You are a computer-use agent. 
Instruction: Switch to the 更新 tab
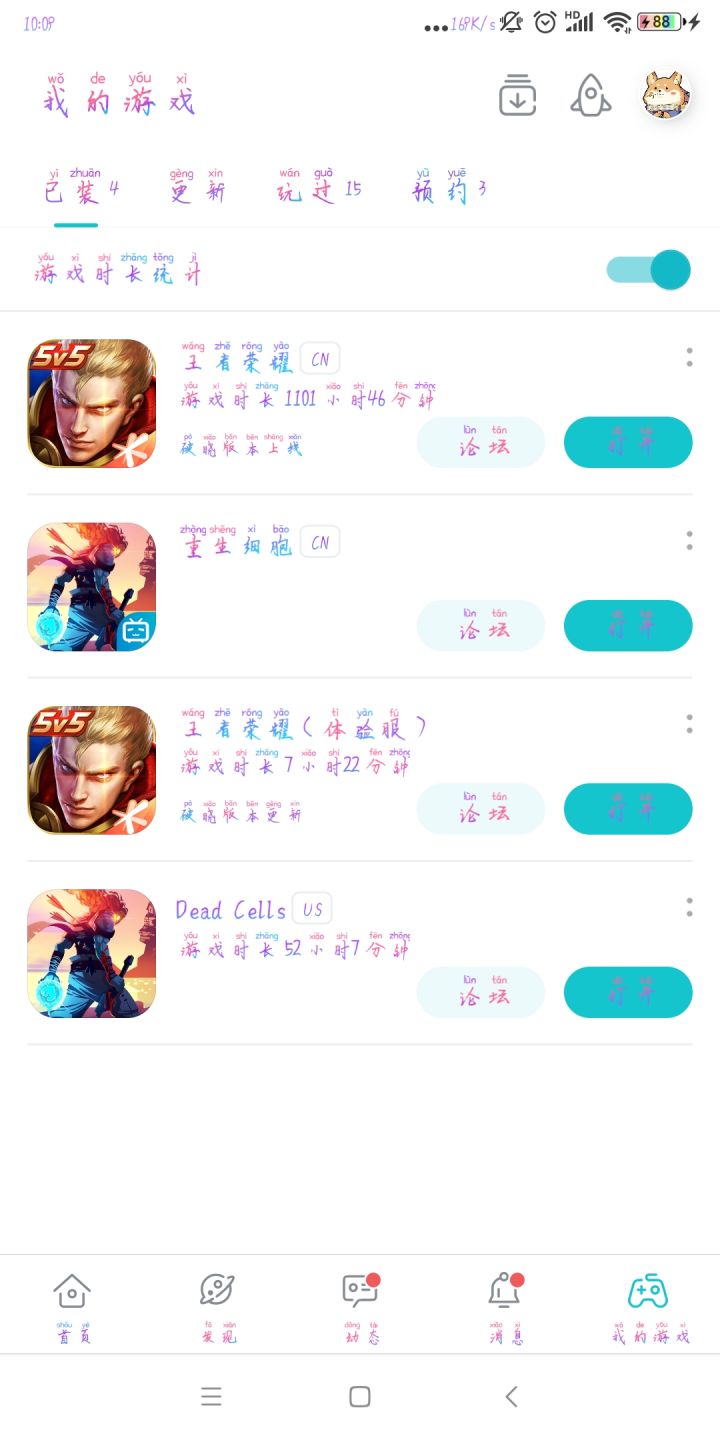tap(196, 185)
